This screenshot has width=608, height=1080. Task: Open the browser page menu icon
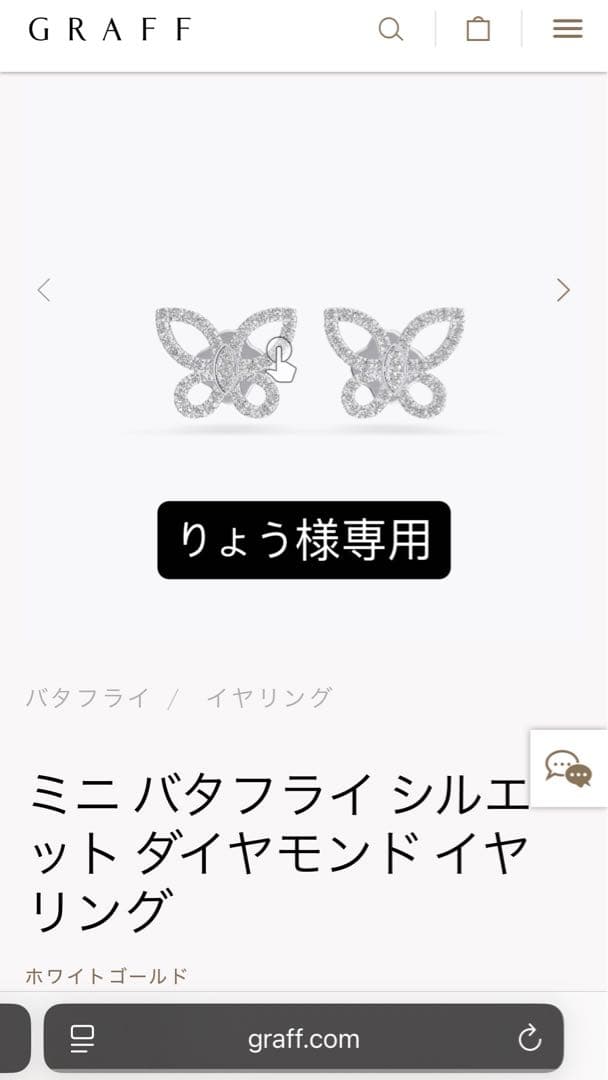click(x=83, y=1039)
